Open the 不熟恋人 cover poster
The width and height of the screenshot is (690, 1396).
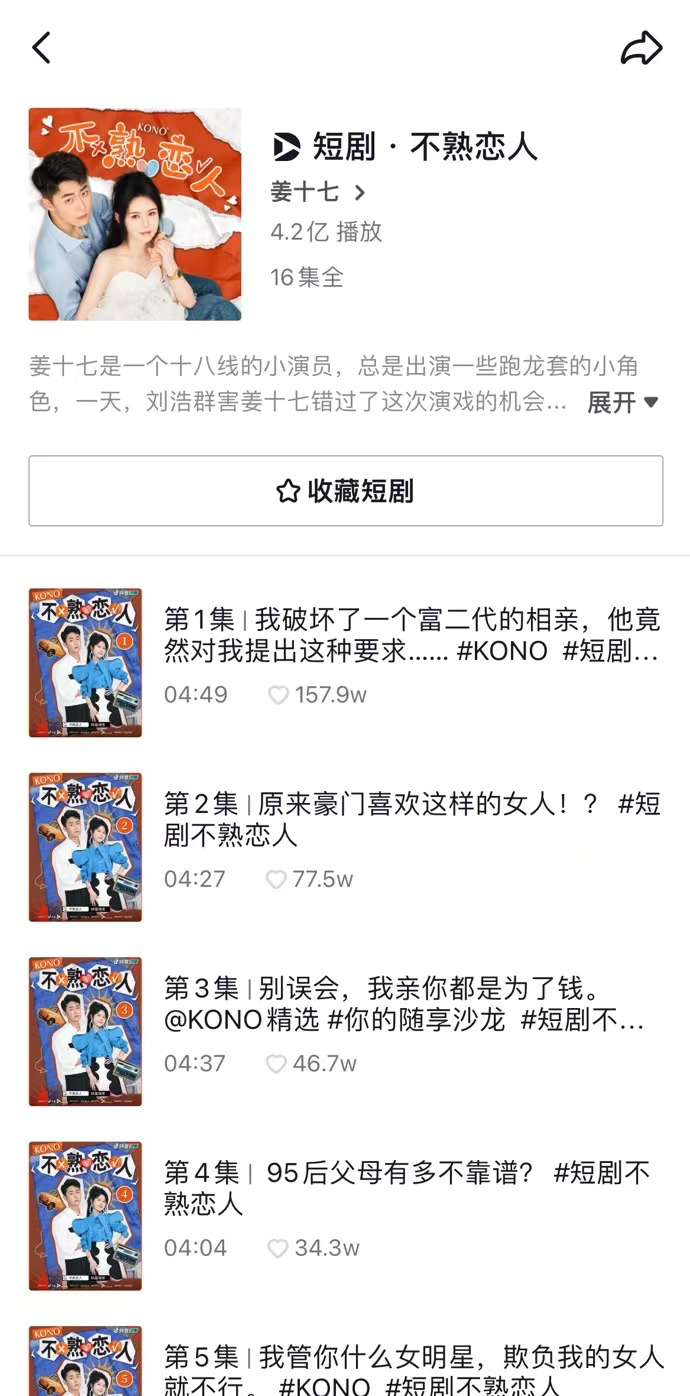tap(135, 214)
